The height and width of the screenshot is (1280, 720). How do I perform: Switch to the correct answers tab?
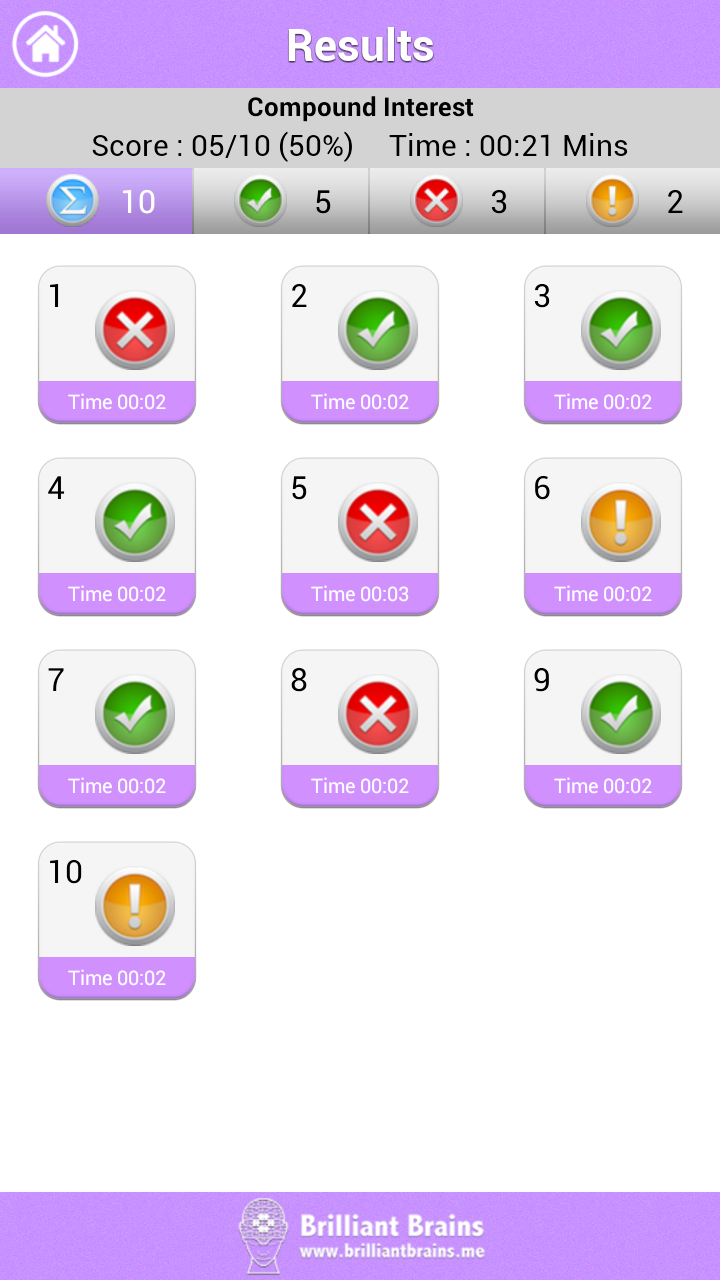pyautogui.click(x=280, y=200)
